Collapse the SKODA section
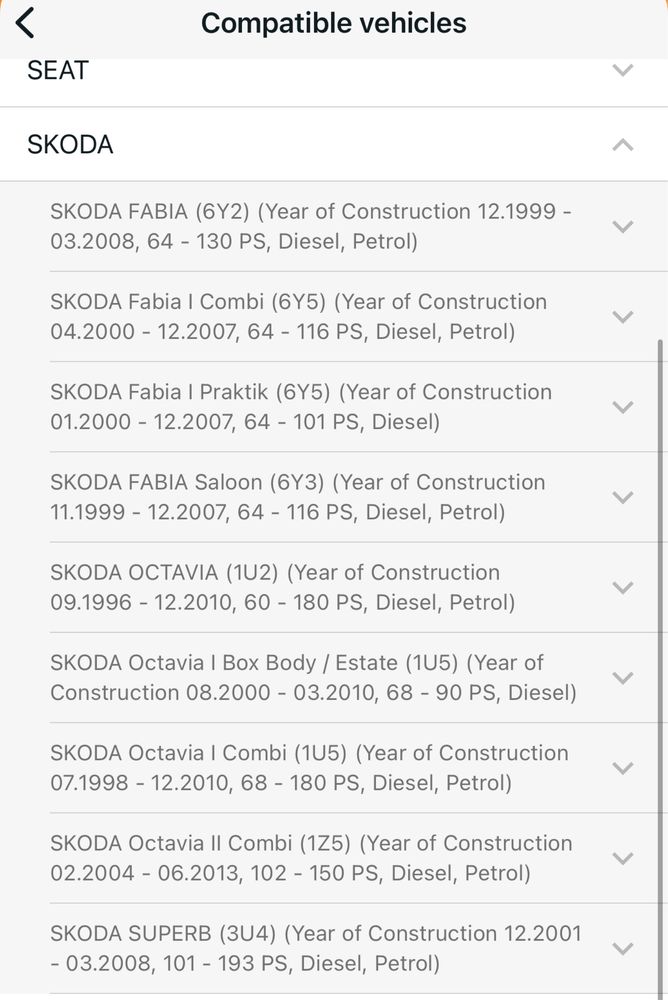668x1000 pixels. (622, 145)
